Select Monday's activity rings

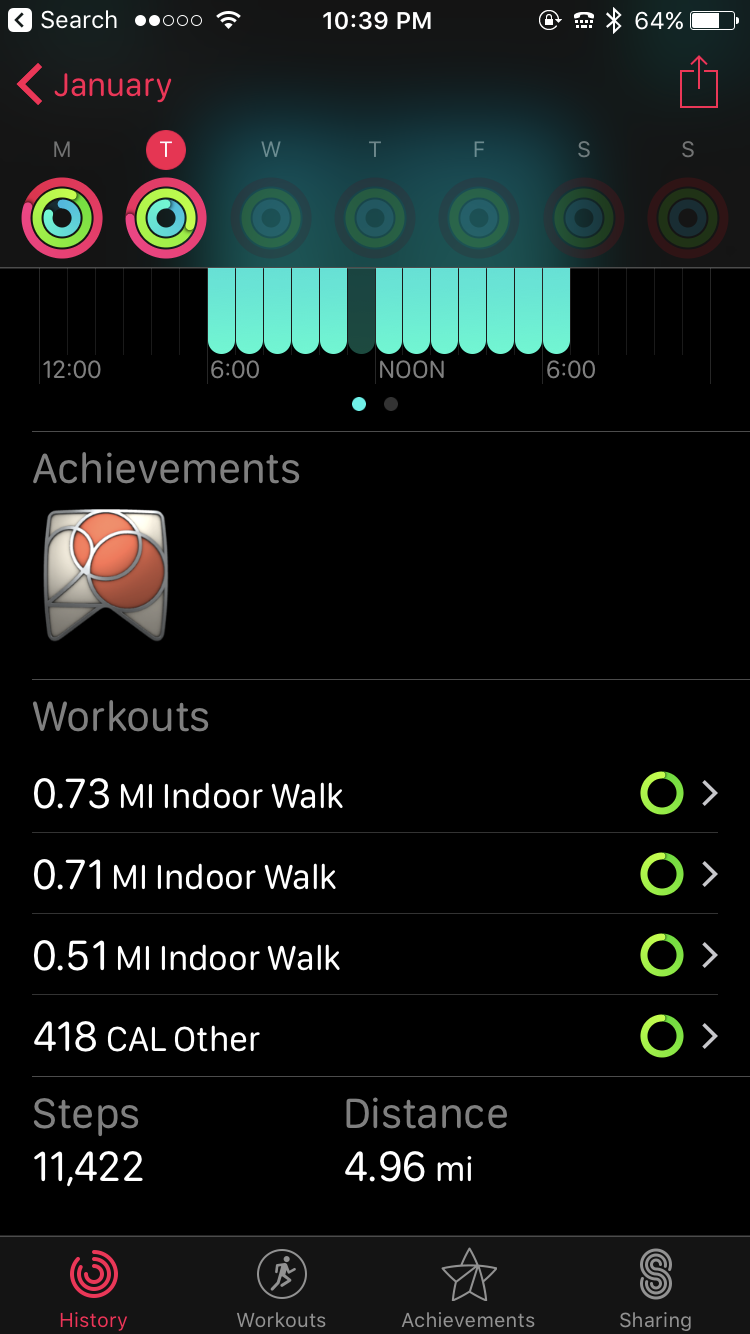pyautogui.click(x=62, y=216)
